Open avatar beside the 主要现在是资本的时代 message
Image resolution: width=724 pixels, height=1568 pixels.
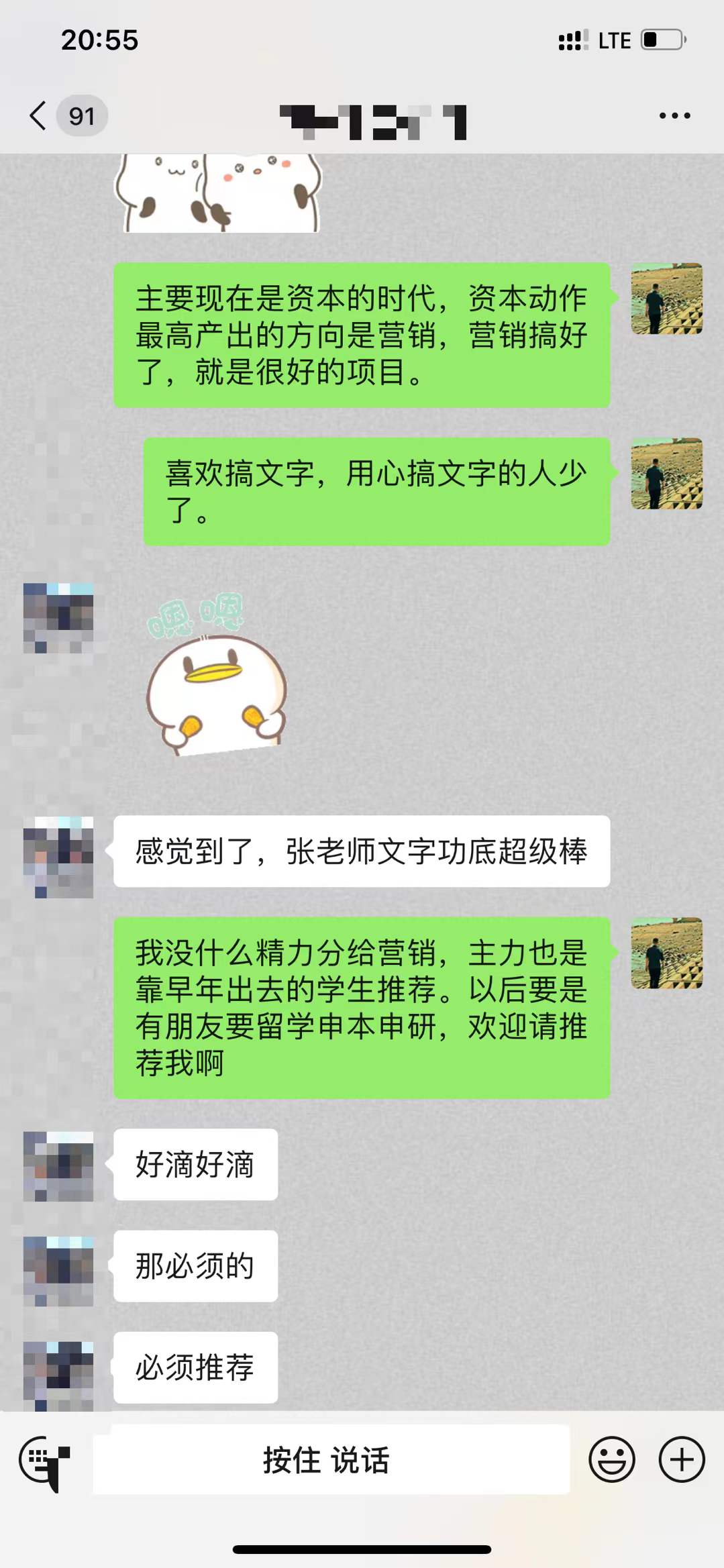coord(666,299)
